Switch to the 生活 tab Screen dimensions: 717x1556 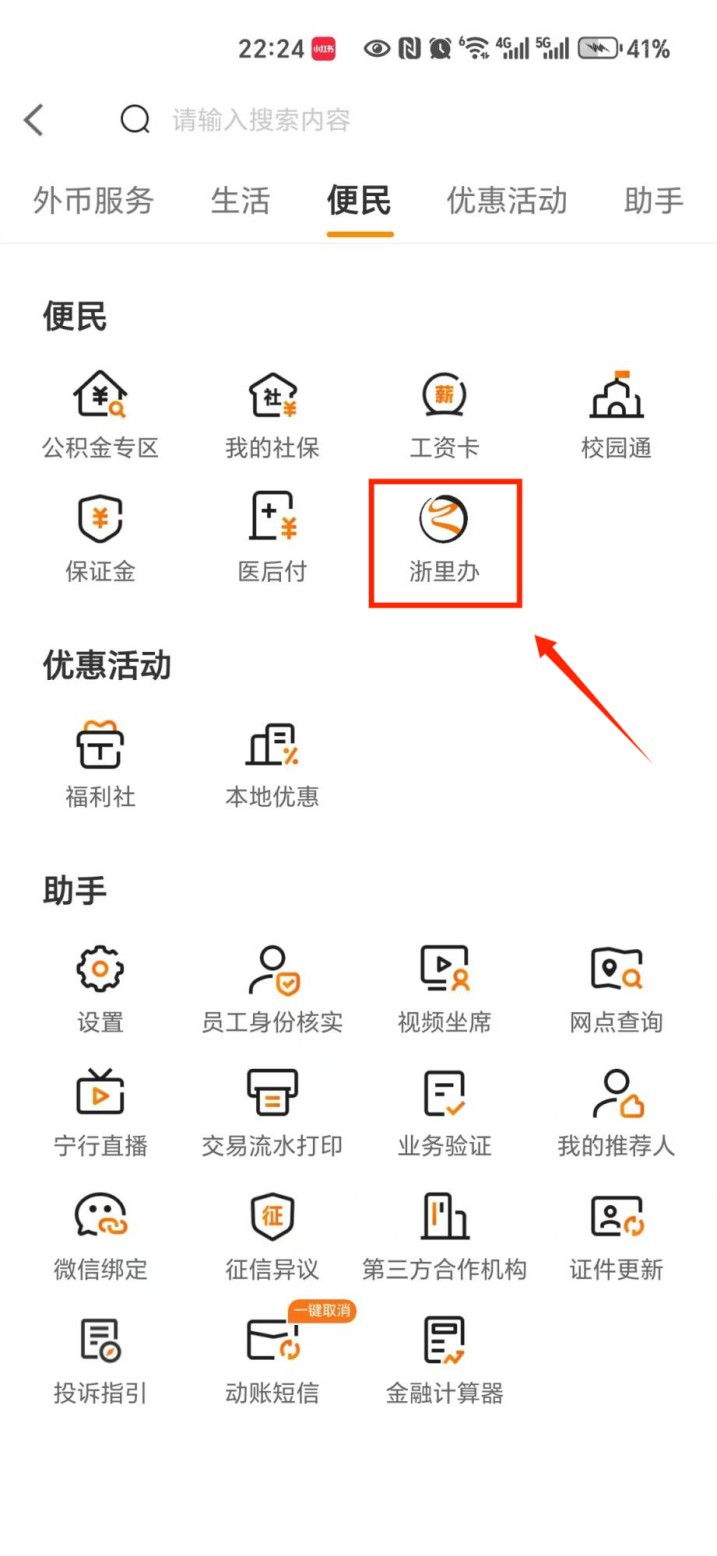point(240,200)
